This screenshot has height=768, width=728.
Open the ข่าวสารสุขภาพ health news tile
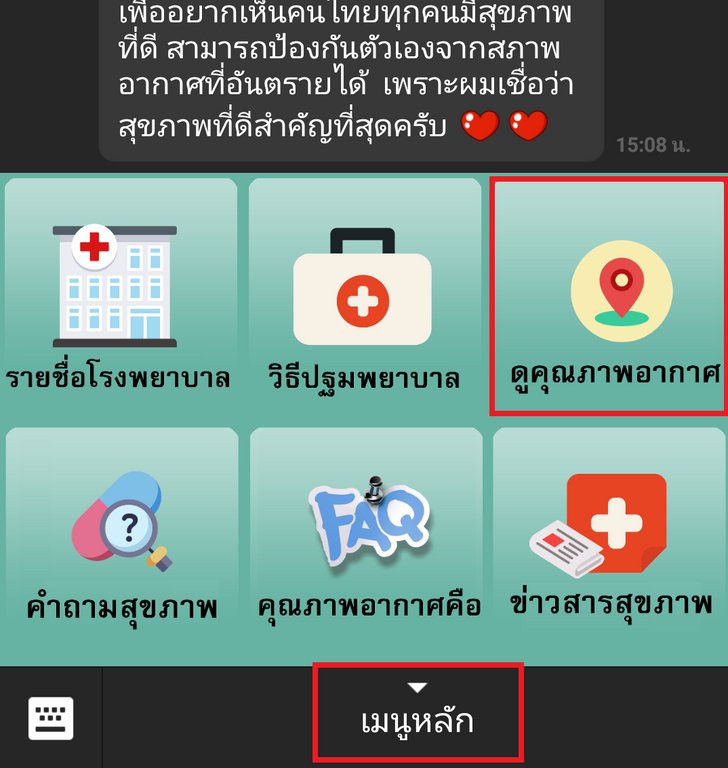[610, 540]
